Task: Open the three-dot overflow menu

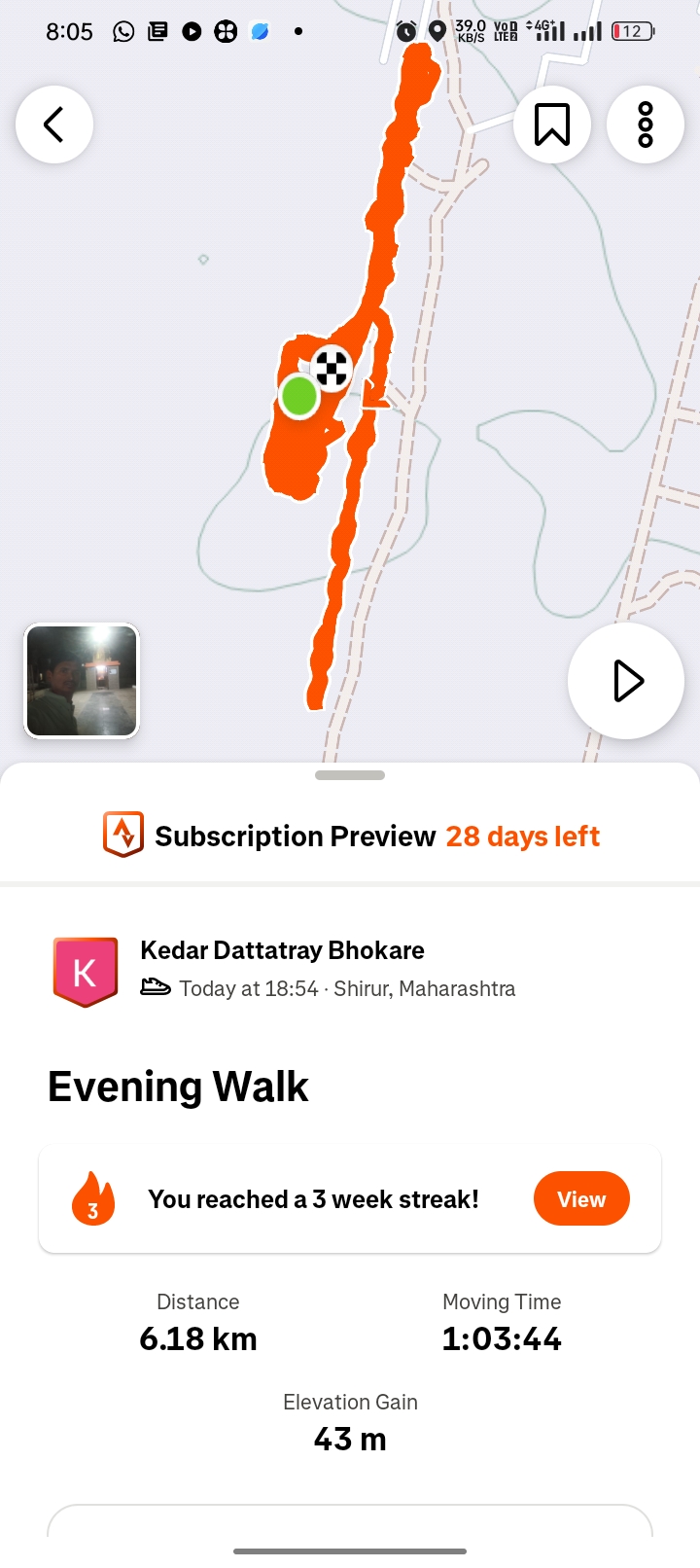Action: tap(646, 125)
